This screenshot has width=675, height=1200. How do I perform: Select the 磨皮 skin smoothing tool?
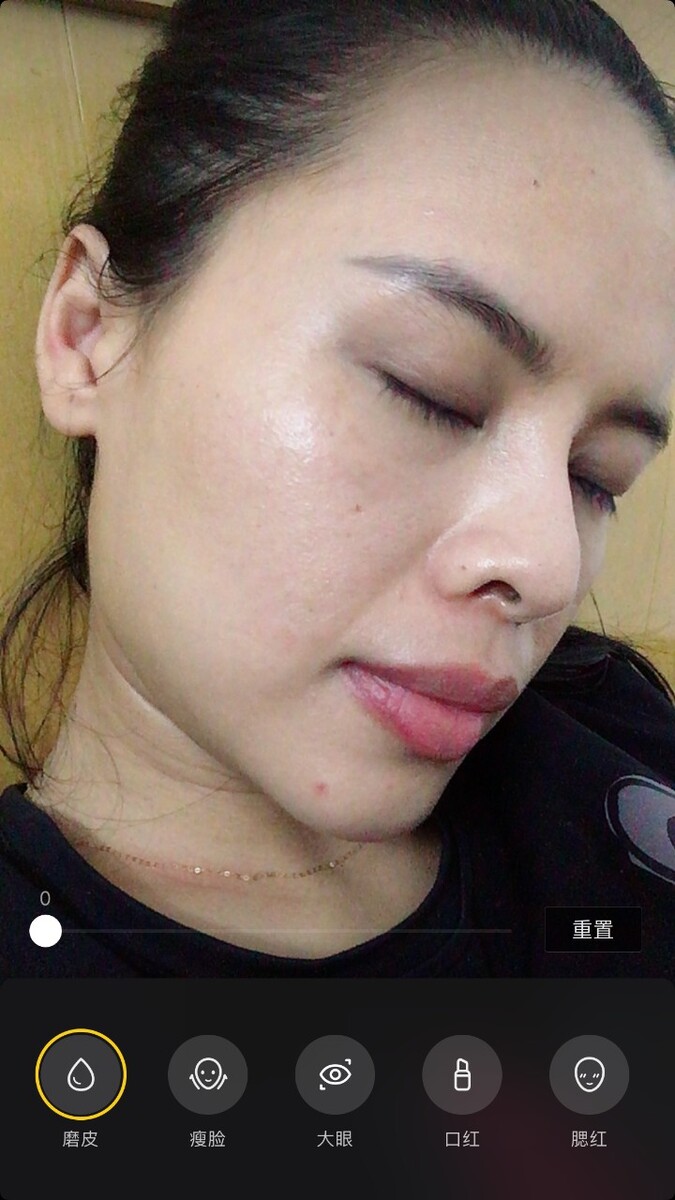80,1075
